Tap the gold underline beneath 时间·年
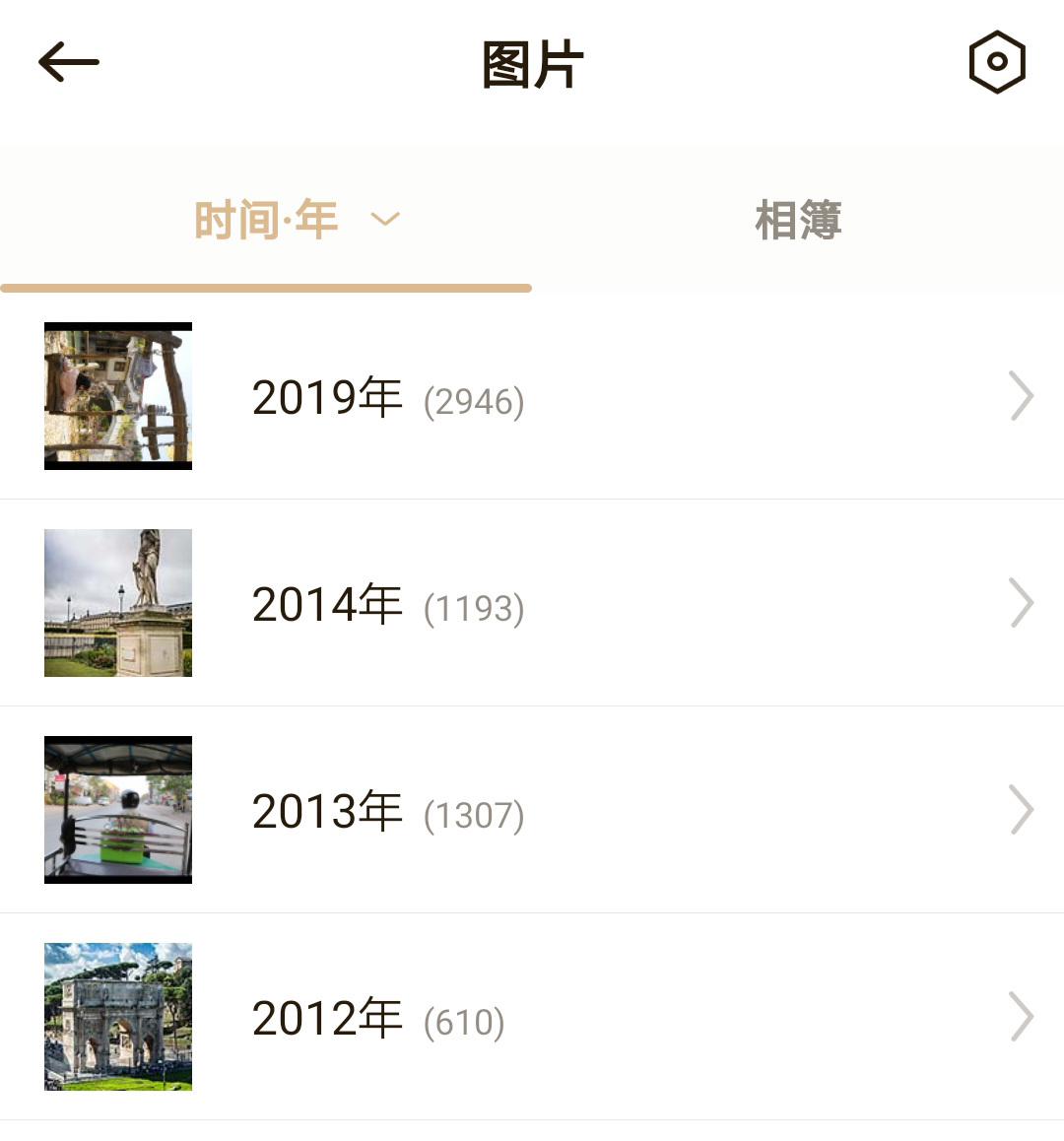 click(x=266, y=288)
